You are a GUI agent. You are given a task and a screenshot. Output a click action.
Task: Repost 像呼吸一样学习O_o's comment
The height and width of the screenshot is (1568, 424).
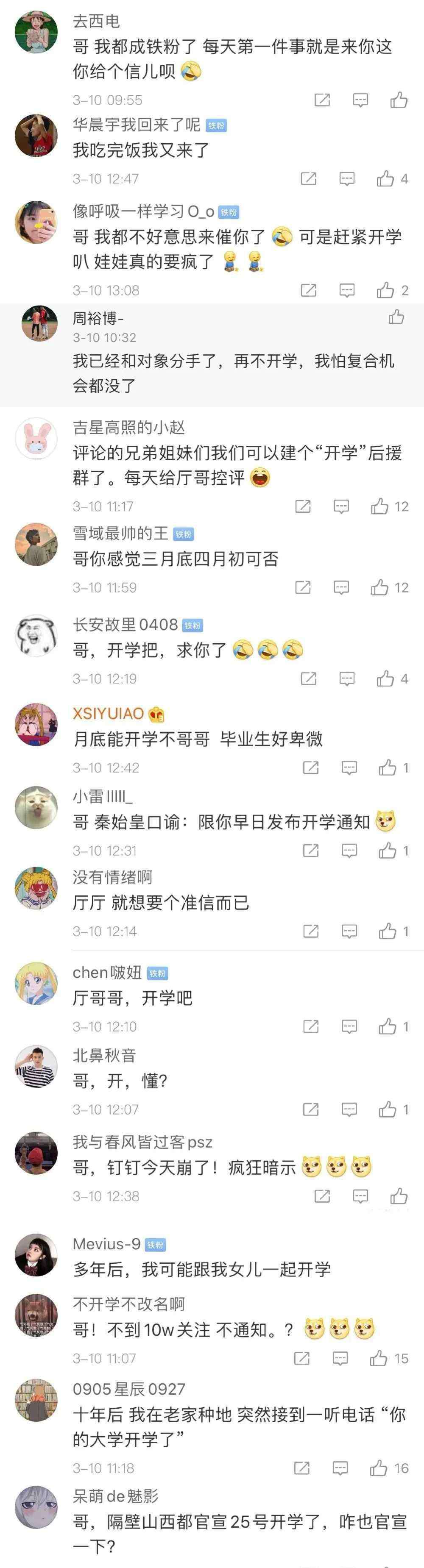(x=309, y=290)
